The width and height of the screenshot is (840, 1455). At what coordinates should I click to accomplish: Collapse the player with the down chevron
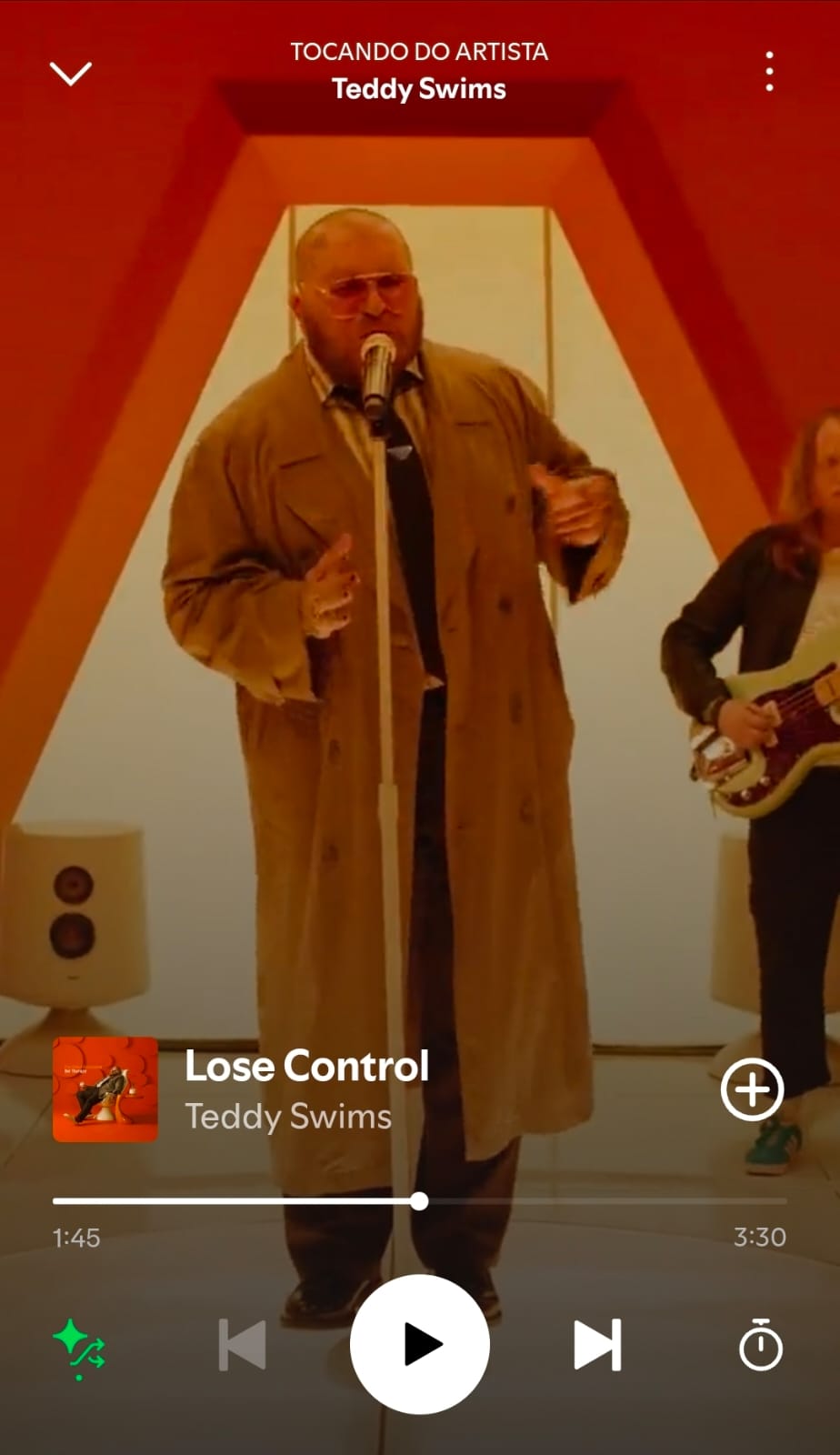[72, 73]
